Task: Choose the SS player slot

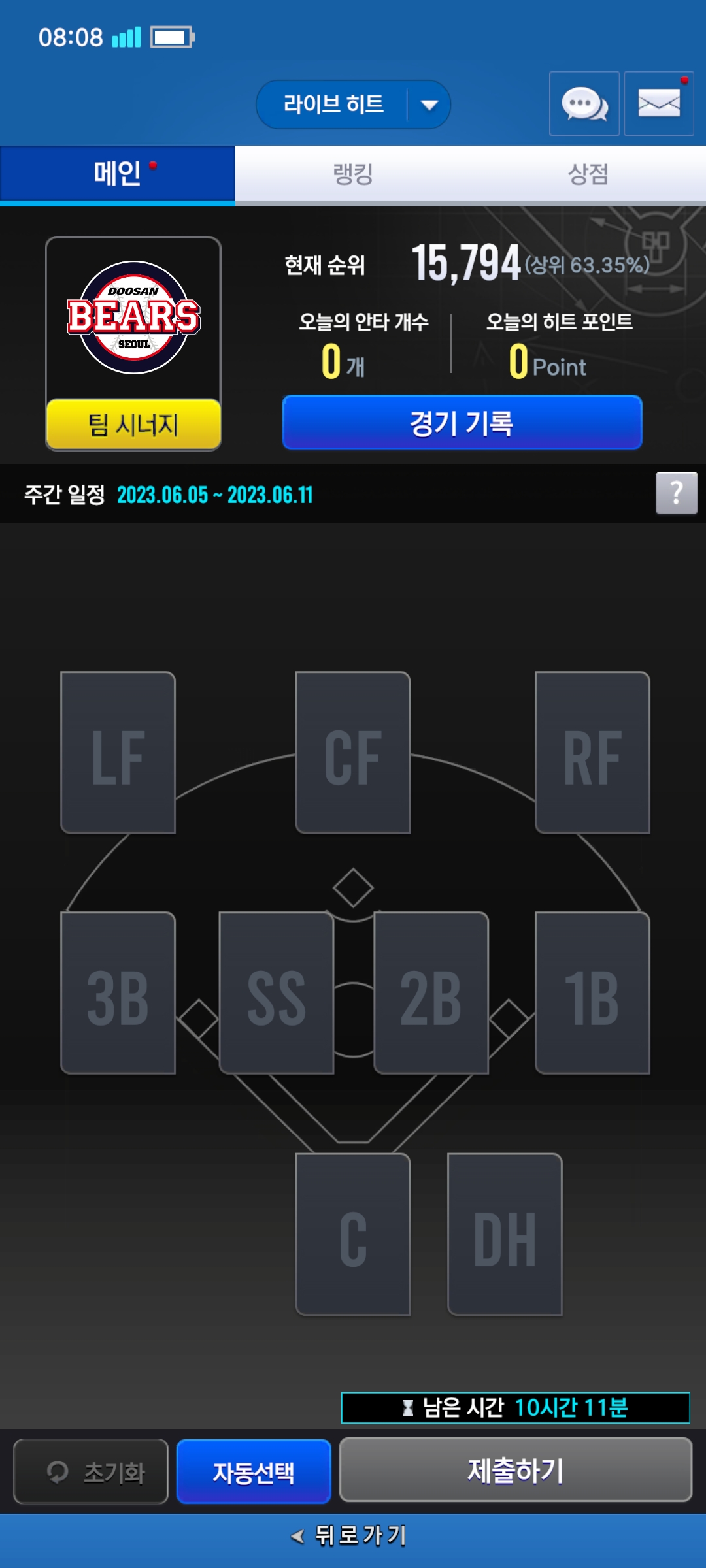Action: (277, 993)
